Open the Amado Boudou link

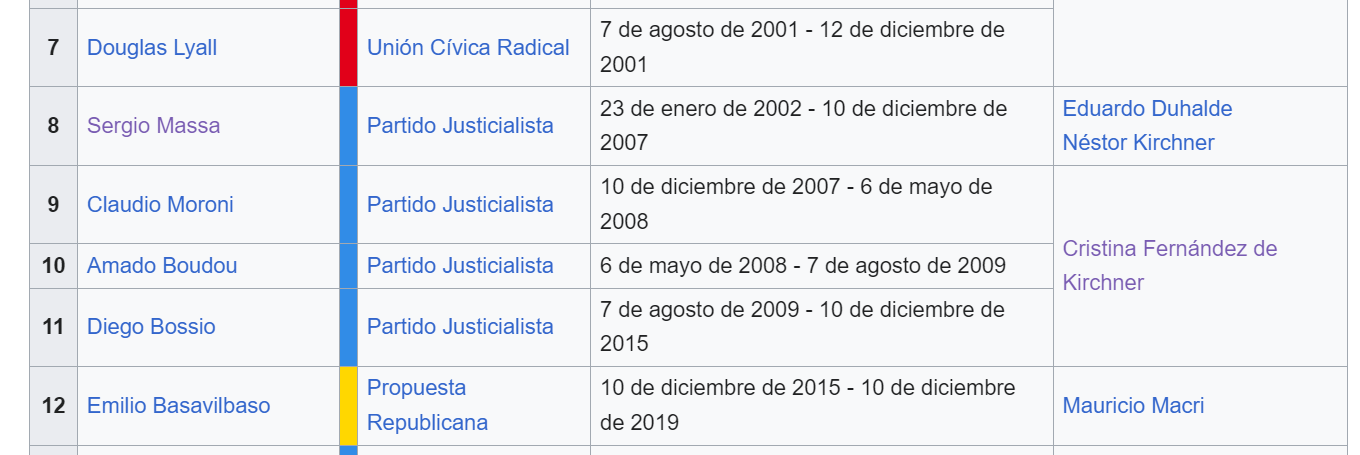coord(162,266)
